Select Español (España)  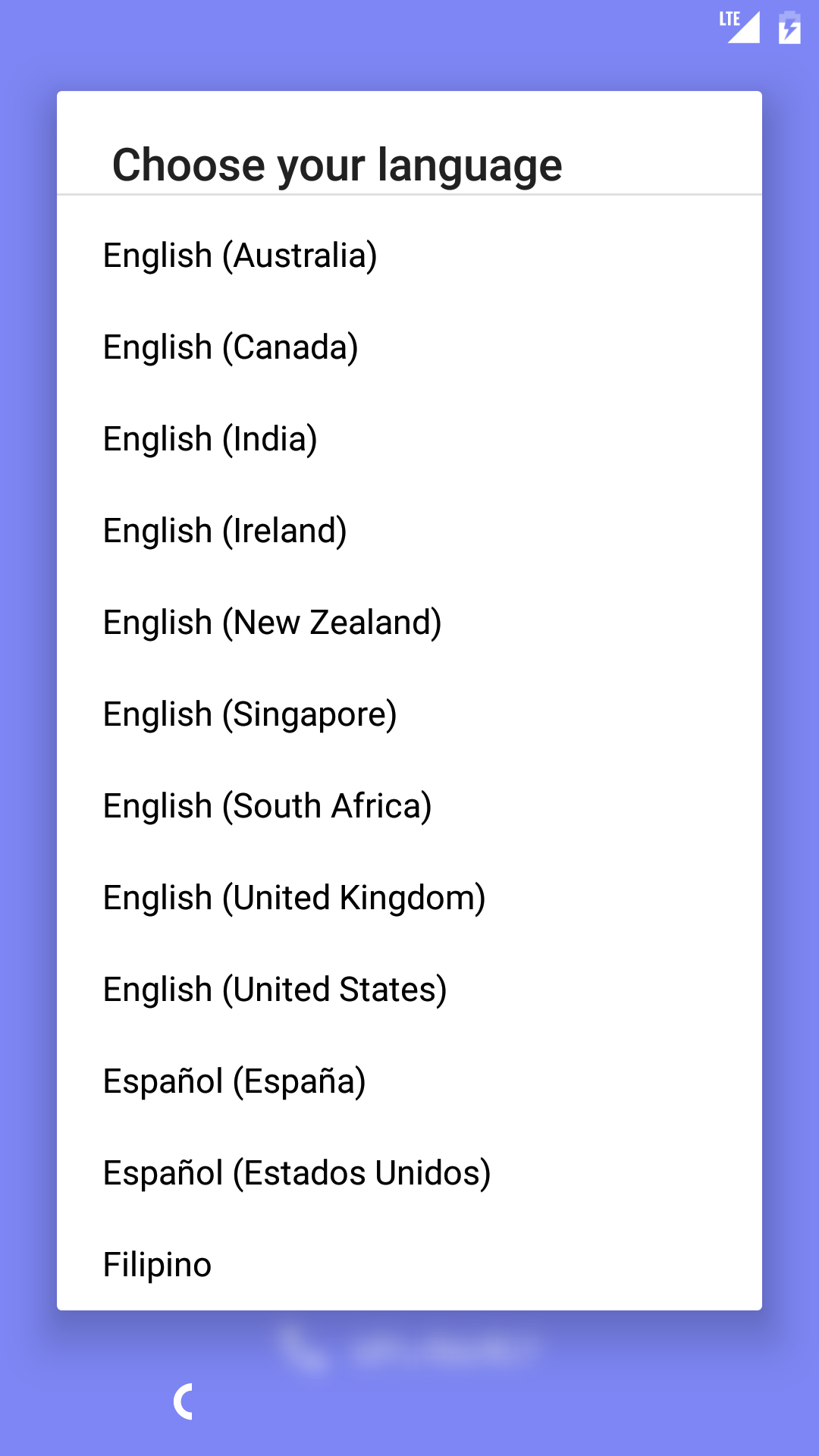[409, 1081]
